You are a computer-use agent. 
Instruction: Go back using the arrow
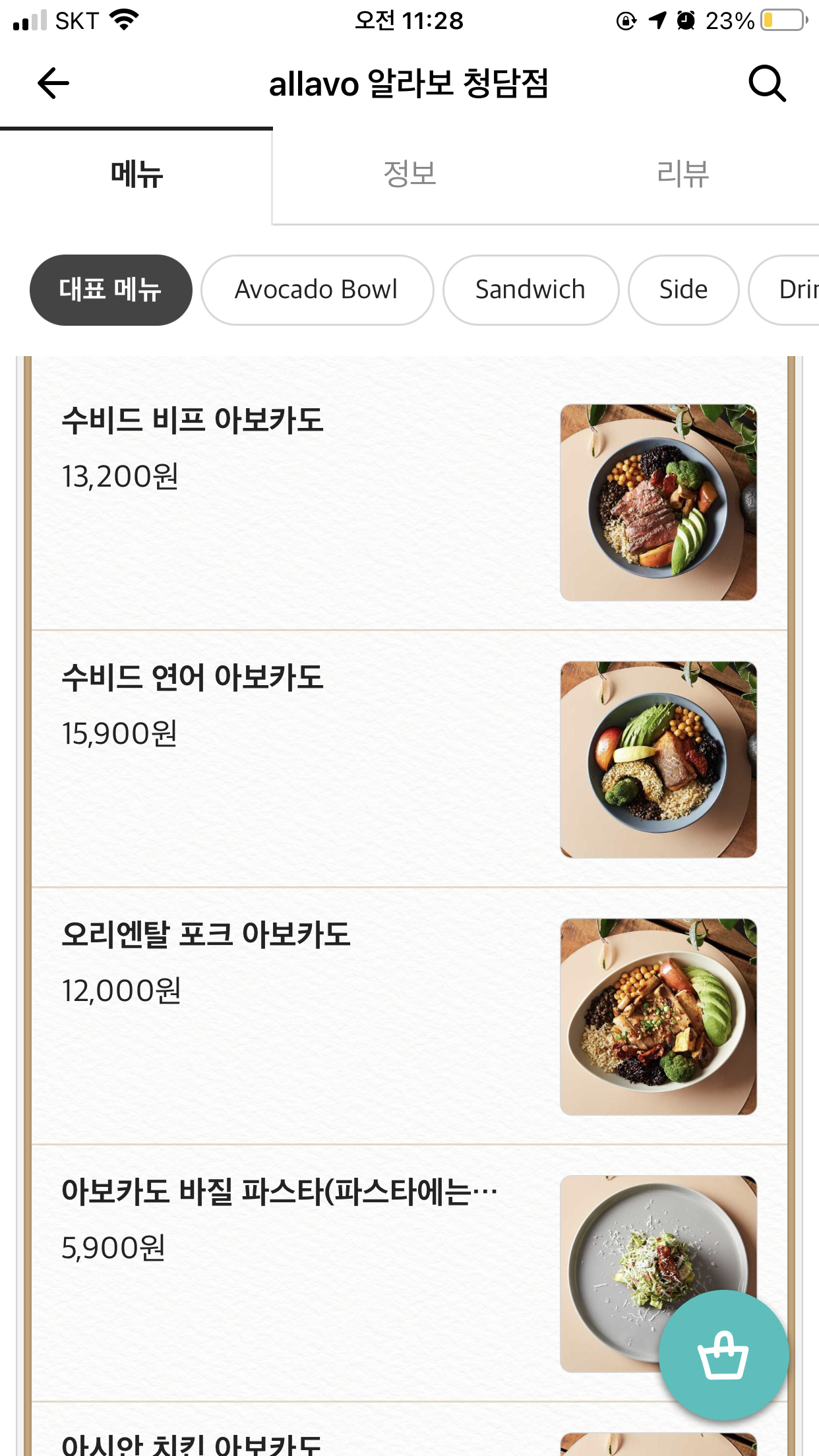click(53, 84)
